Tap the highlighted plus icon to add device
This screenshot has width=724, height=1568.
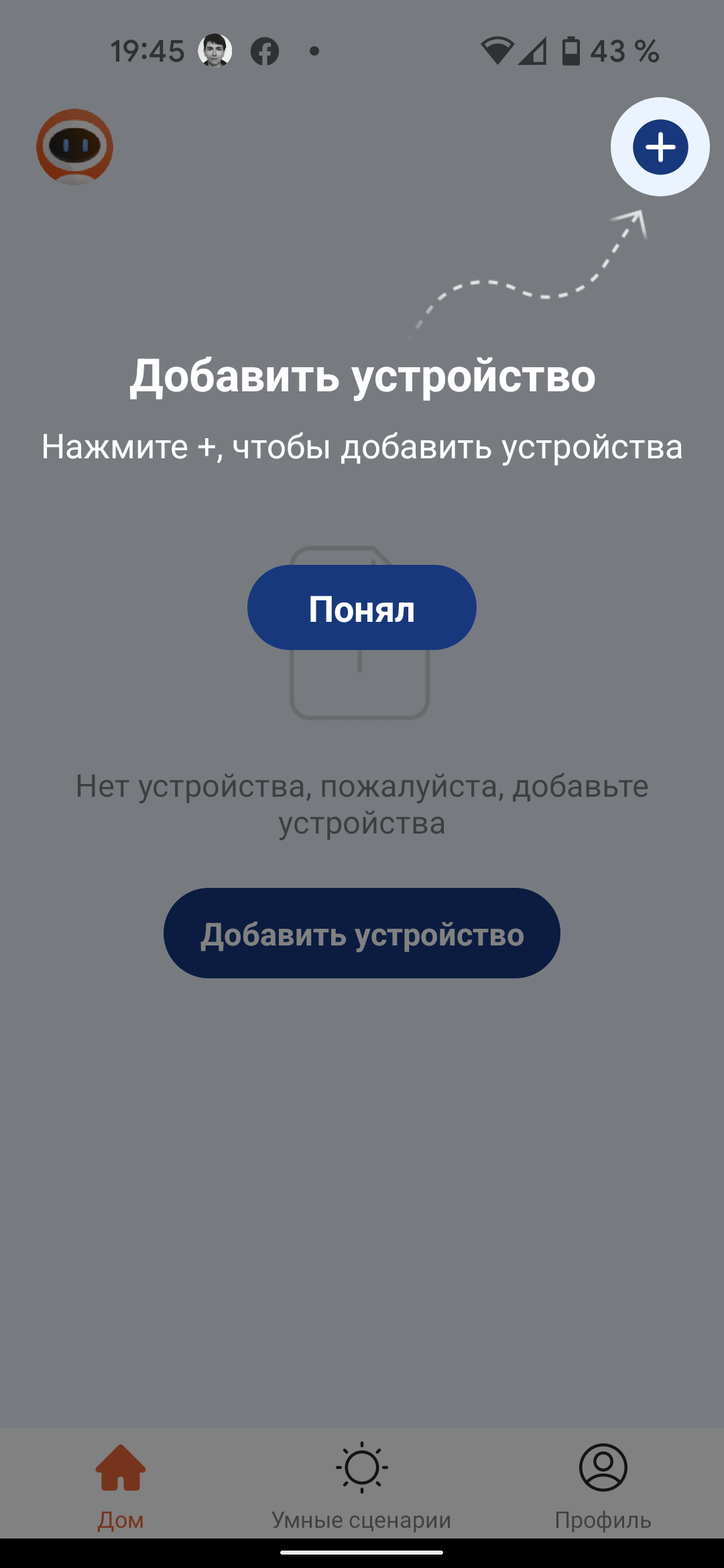click(x=660, y=147)
